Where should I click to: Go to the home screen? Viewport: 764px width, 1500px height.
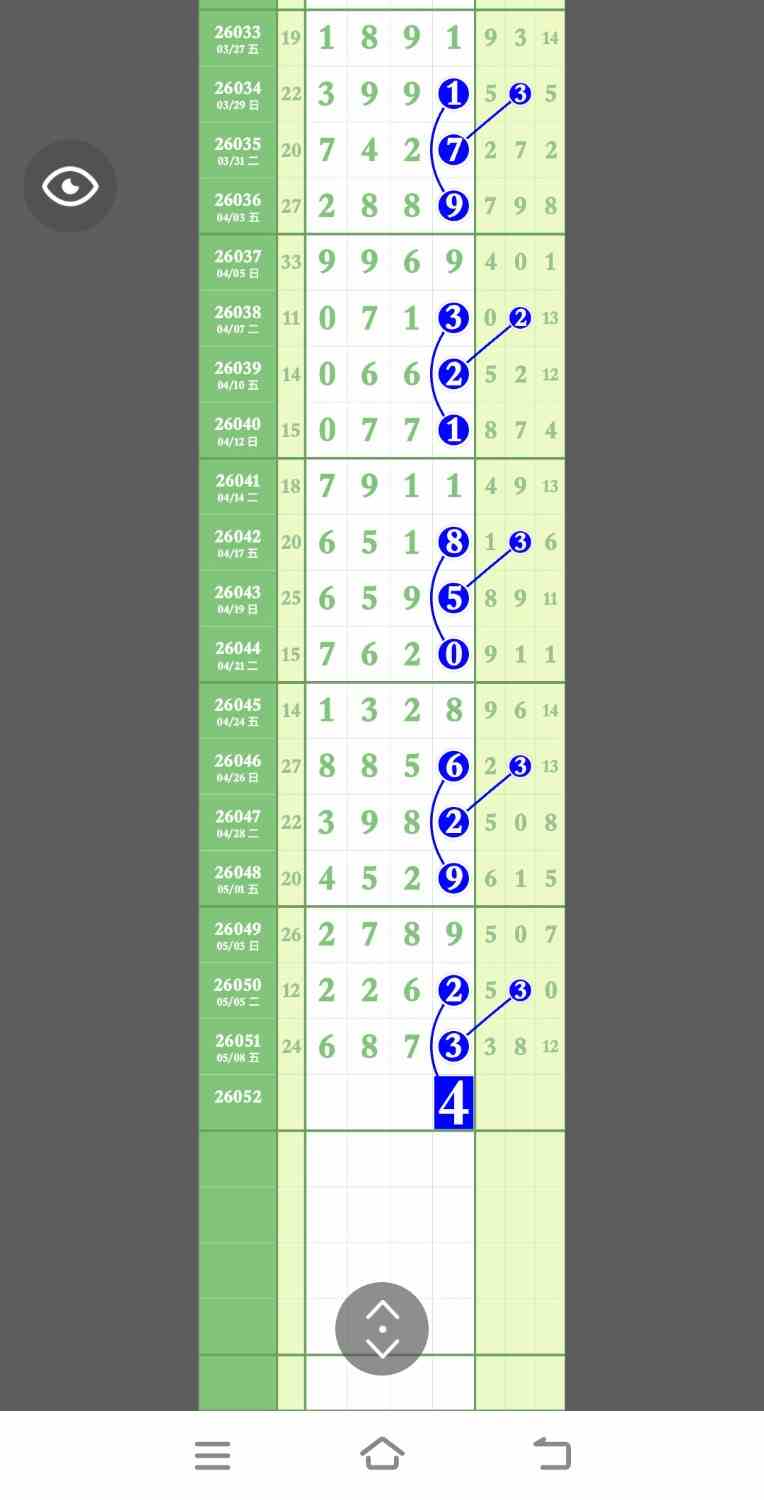[x=382, y=1453]
